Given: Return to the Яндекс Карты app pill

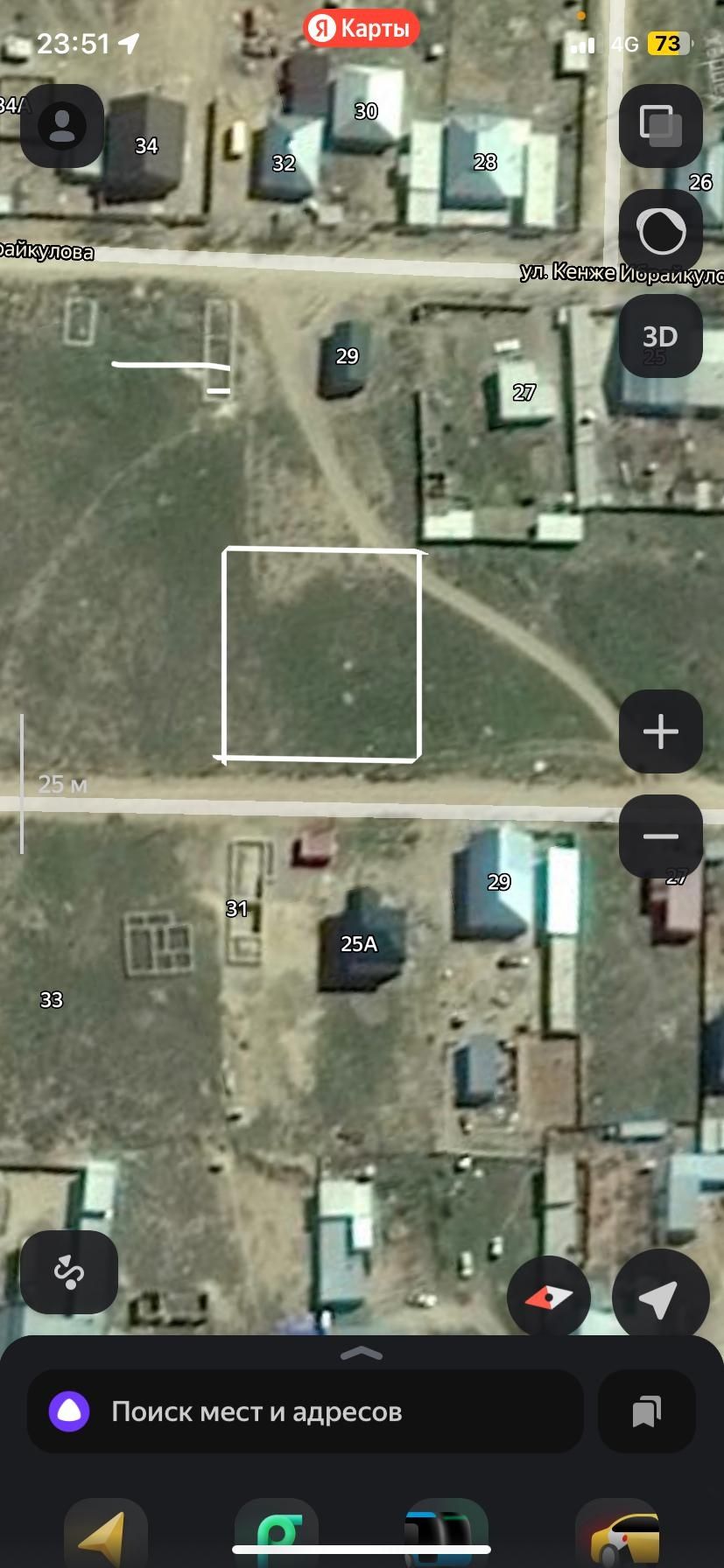Looking at the screenshot, I should coord(362,29).
